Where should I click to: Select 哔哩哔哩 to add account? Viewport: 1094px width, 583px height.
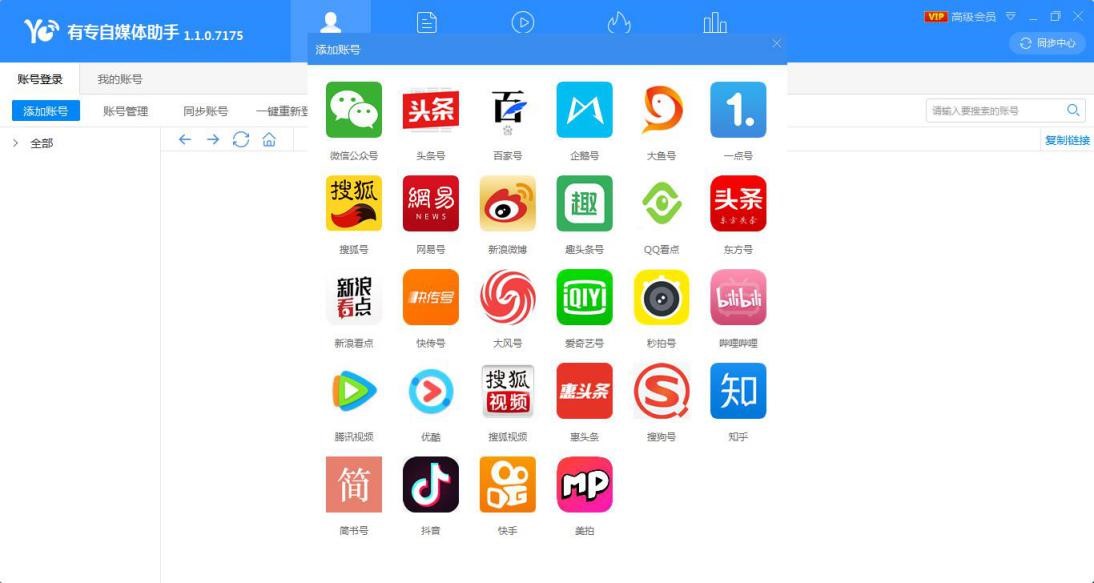[x=738, y=297]
